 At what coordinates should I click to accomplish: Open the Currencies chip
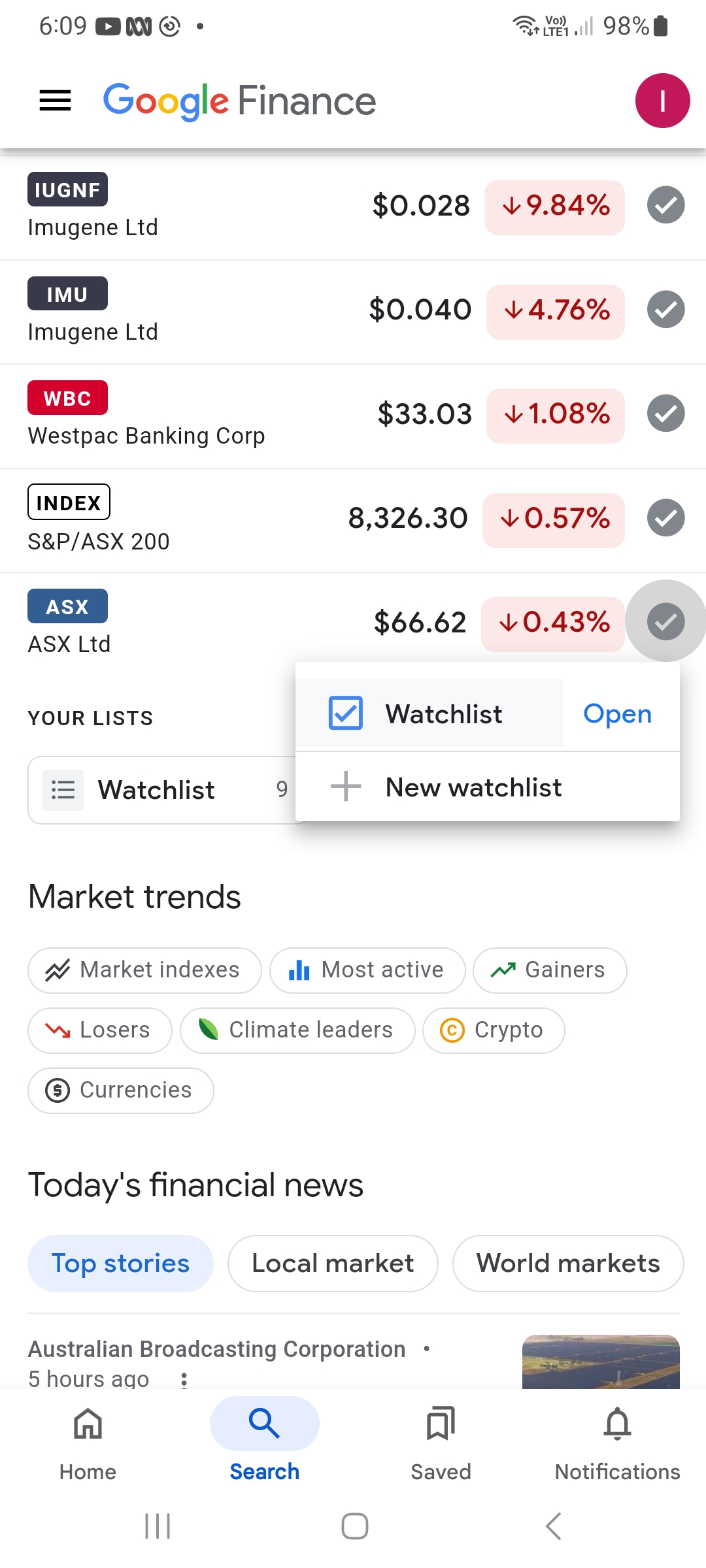tap(121, 1090)
